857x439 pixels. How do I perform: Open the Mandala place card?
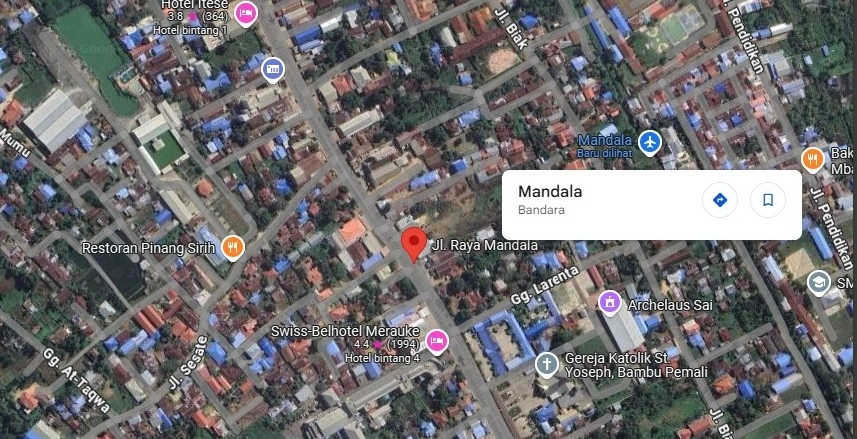pos(590,200)
